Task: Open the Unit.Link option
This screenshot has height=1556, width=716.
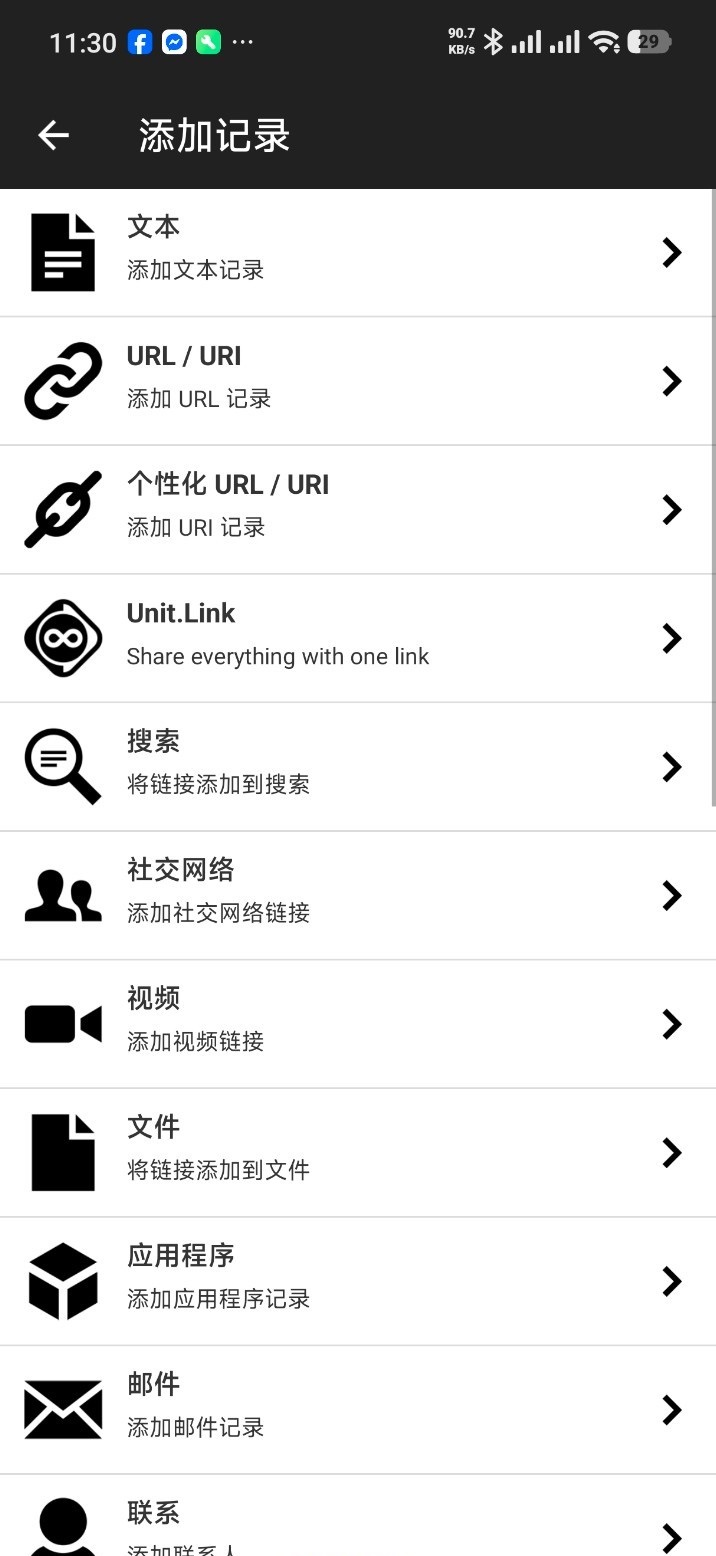Action: [x=357, y=638]
